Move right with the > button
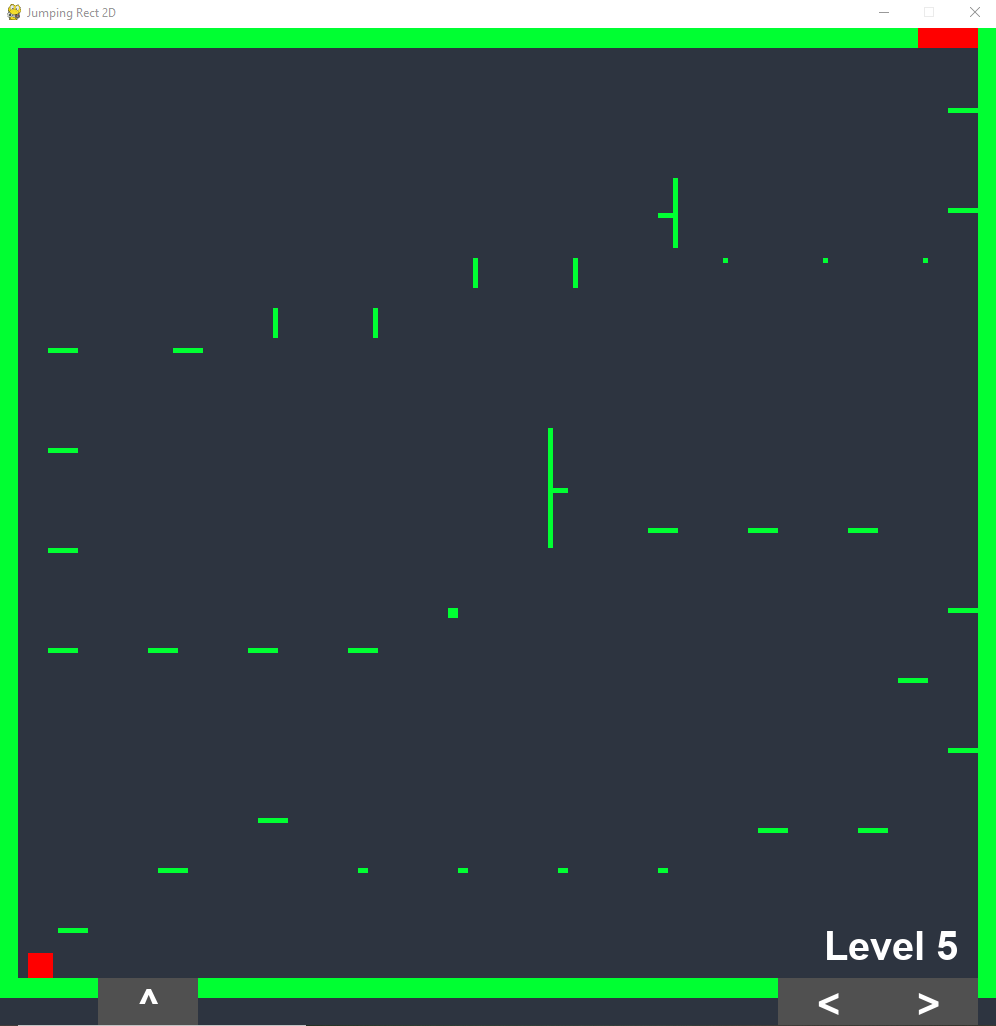 (928, 1003)
